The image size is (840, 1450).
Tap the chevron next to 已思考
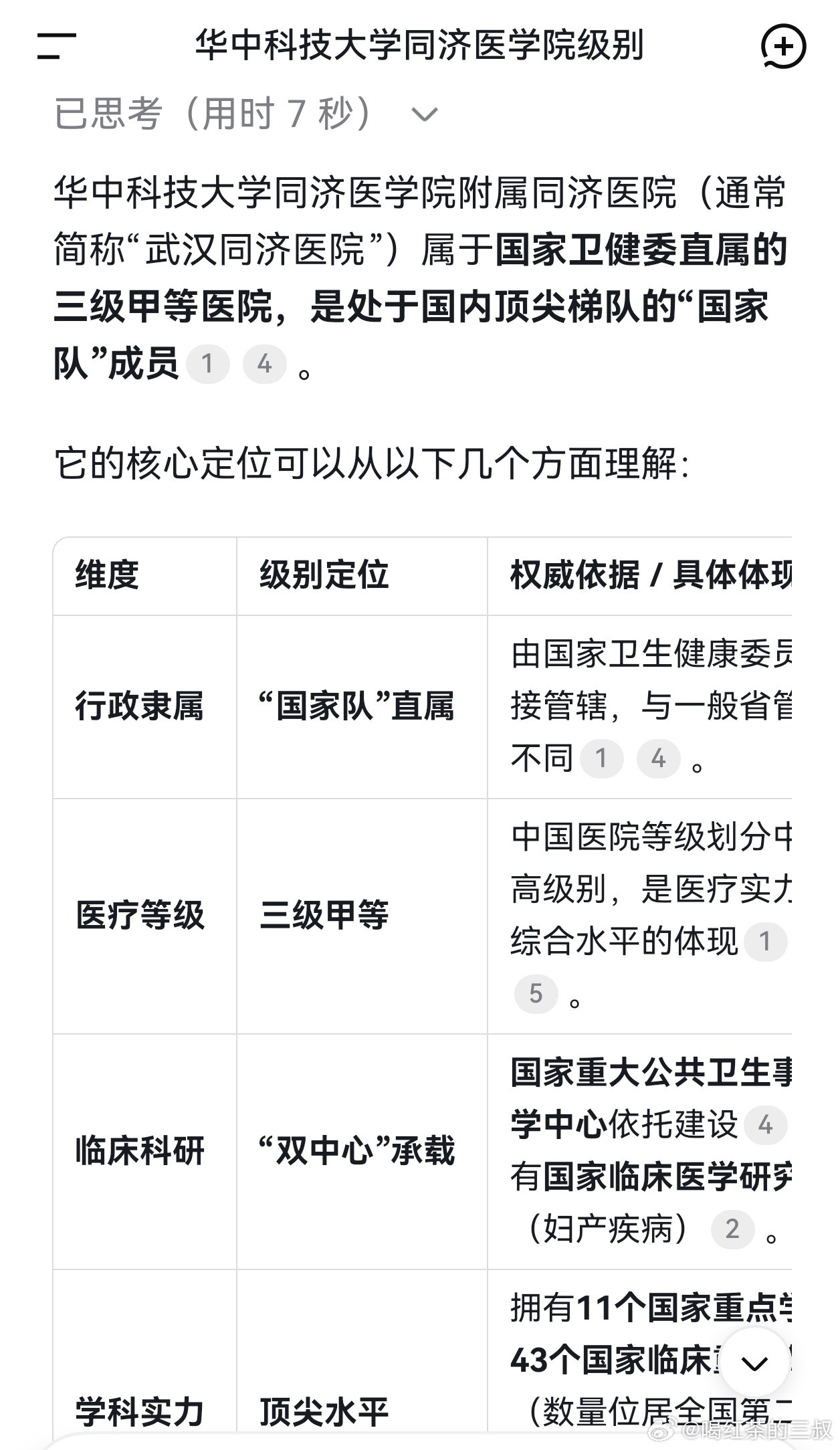tap(426, 115)
